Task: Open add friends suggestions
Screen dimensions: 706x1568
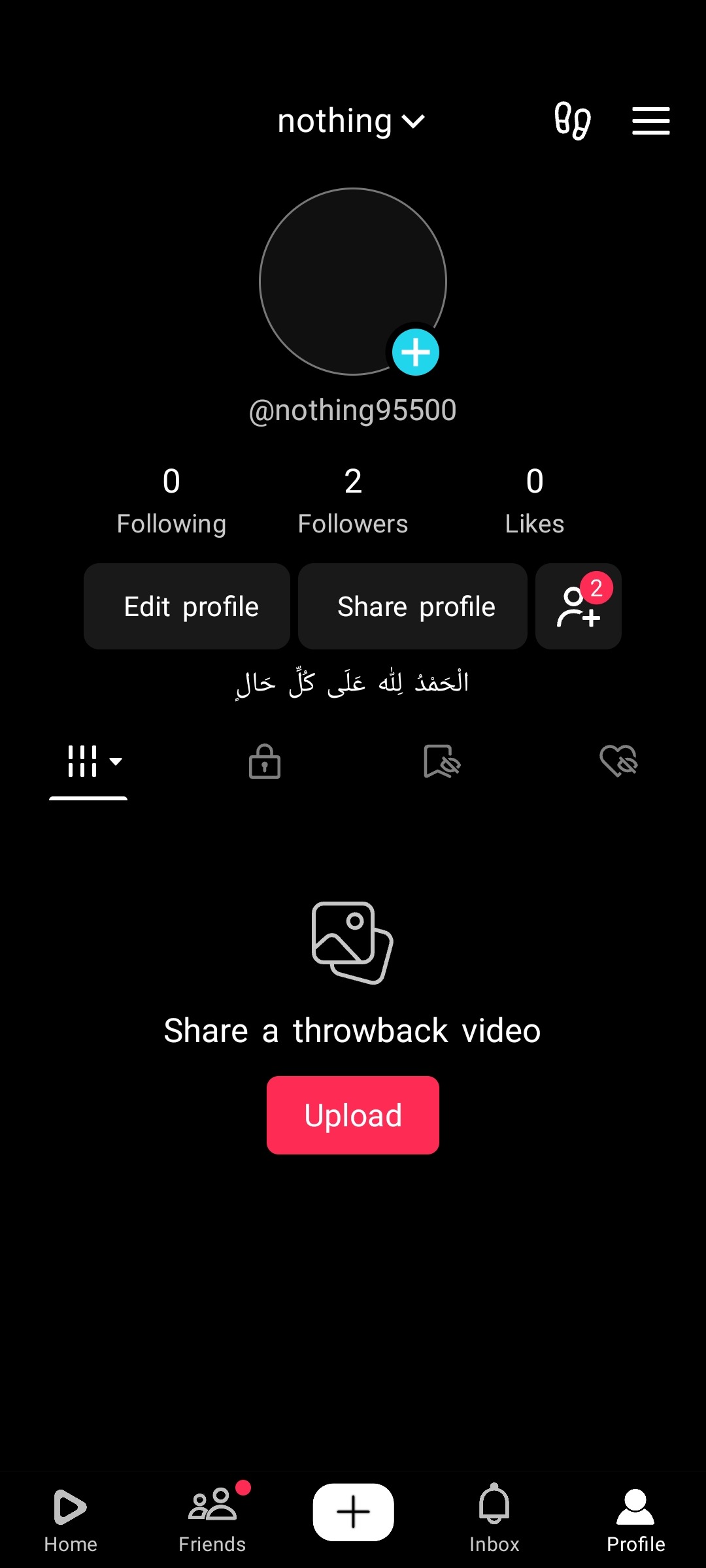Action: [x=578, y=606]
